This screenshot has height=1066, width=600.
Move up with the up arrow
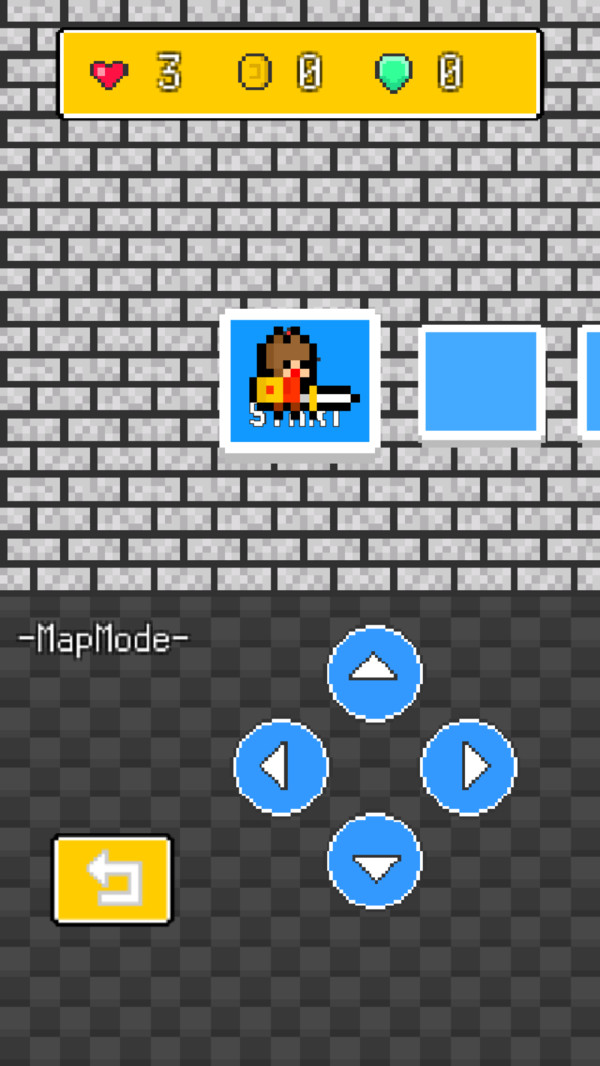(x=375, y=673)
